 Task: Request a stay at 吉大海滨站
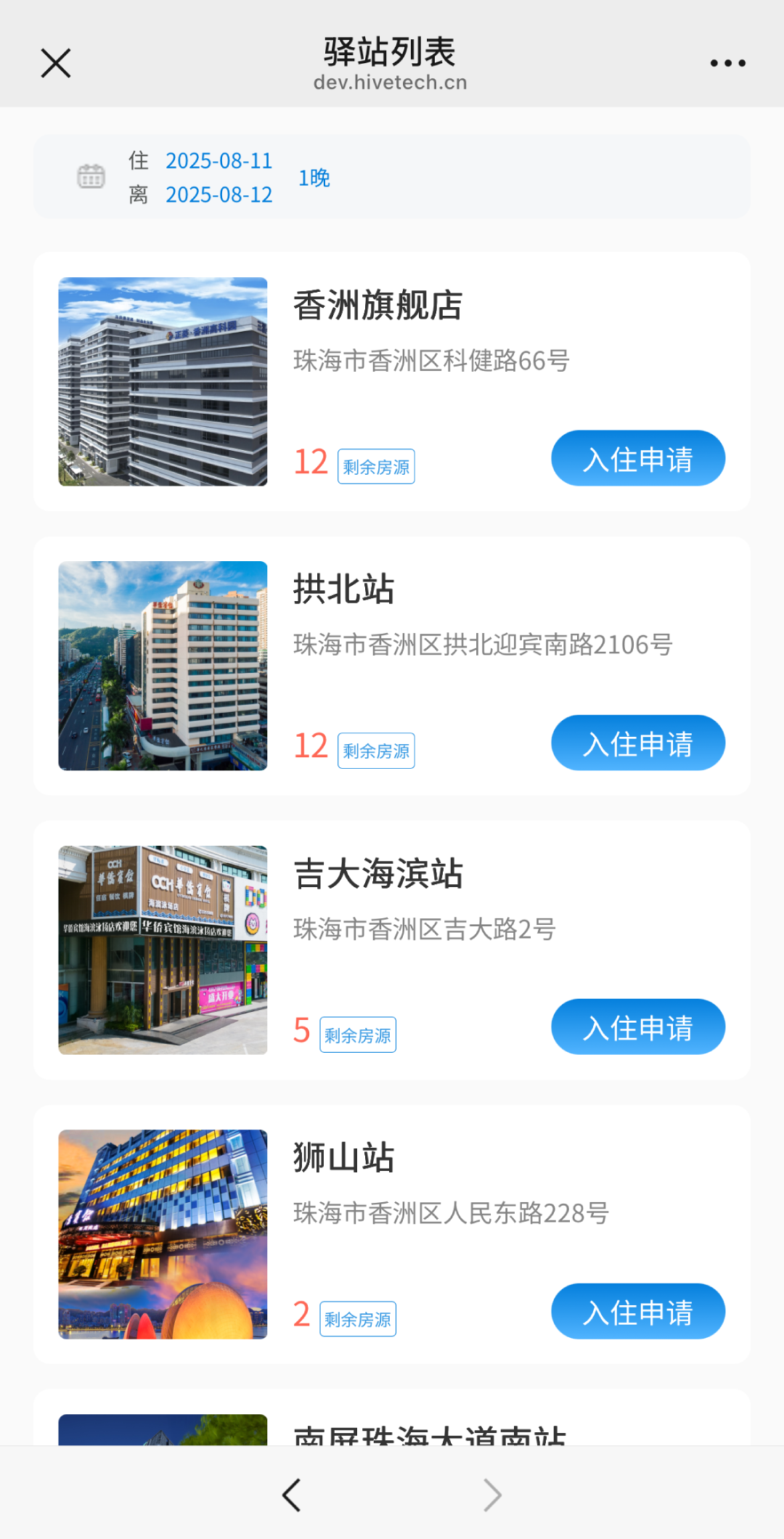pyautogui.click(x=637, y=1027)
